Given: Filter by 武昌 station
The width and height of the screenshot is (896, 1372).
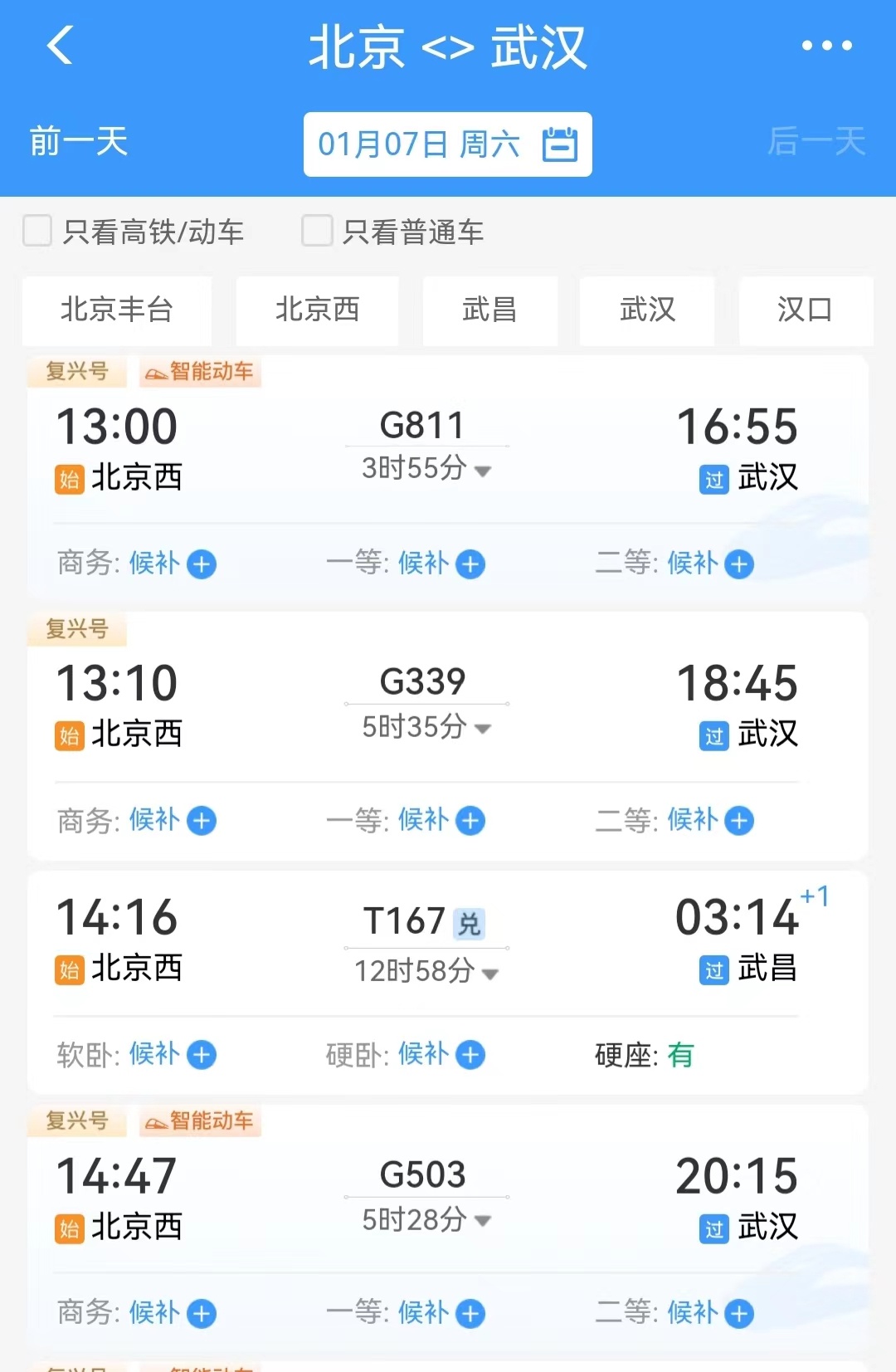Looking at the screenshot, I should click(489, 310).
